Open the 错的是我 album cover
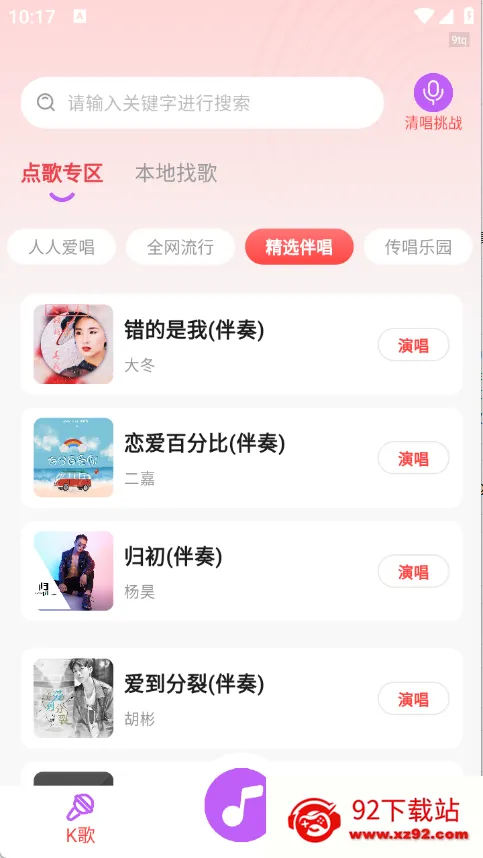Viewport: 483px width, 858px height. coord(73,344)
